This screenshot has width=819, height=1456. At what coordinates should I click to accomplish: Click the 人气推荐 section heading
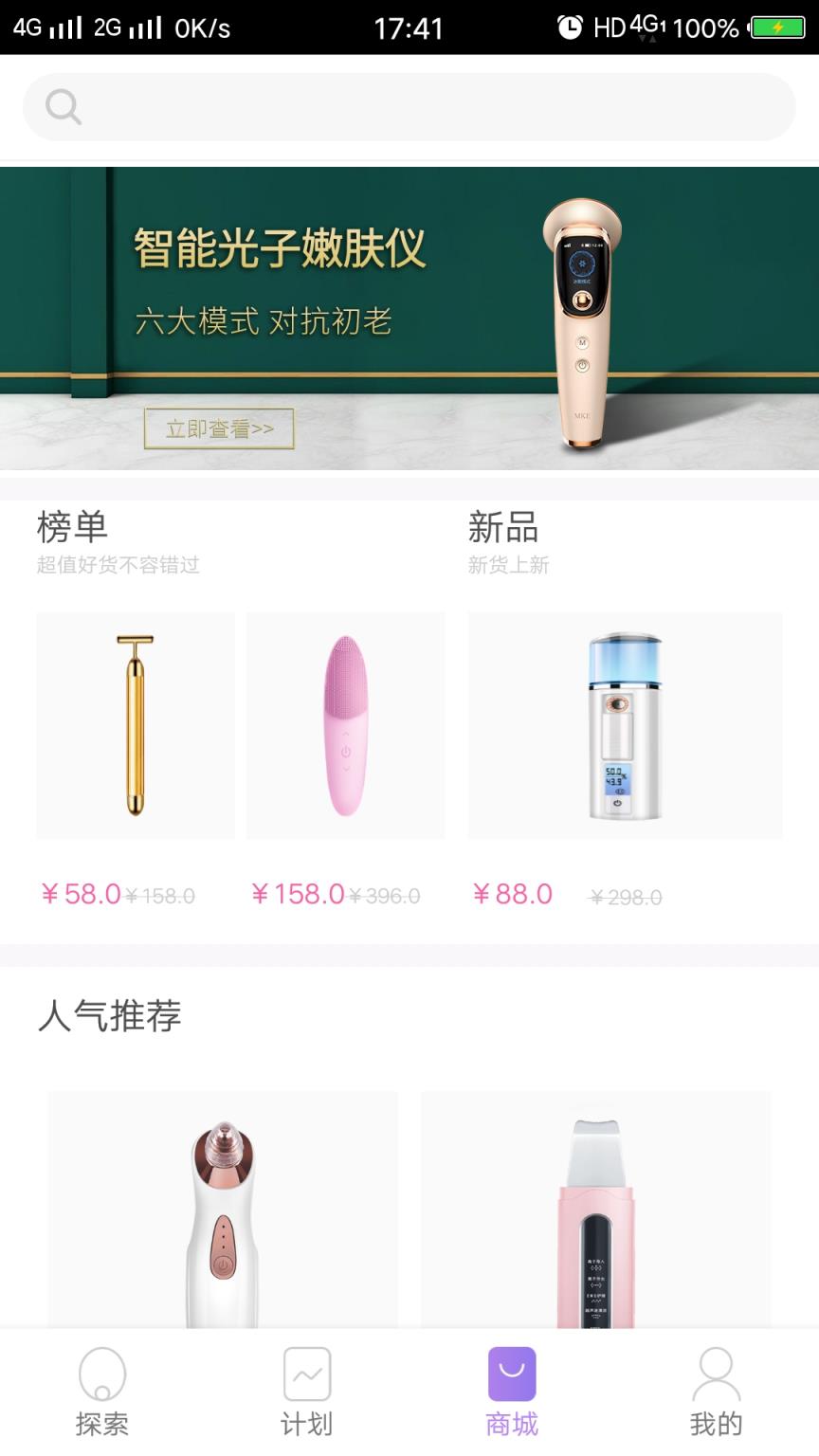pos(111,1015)
